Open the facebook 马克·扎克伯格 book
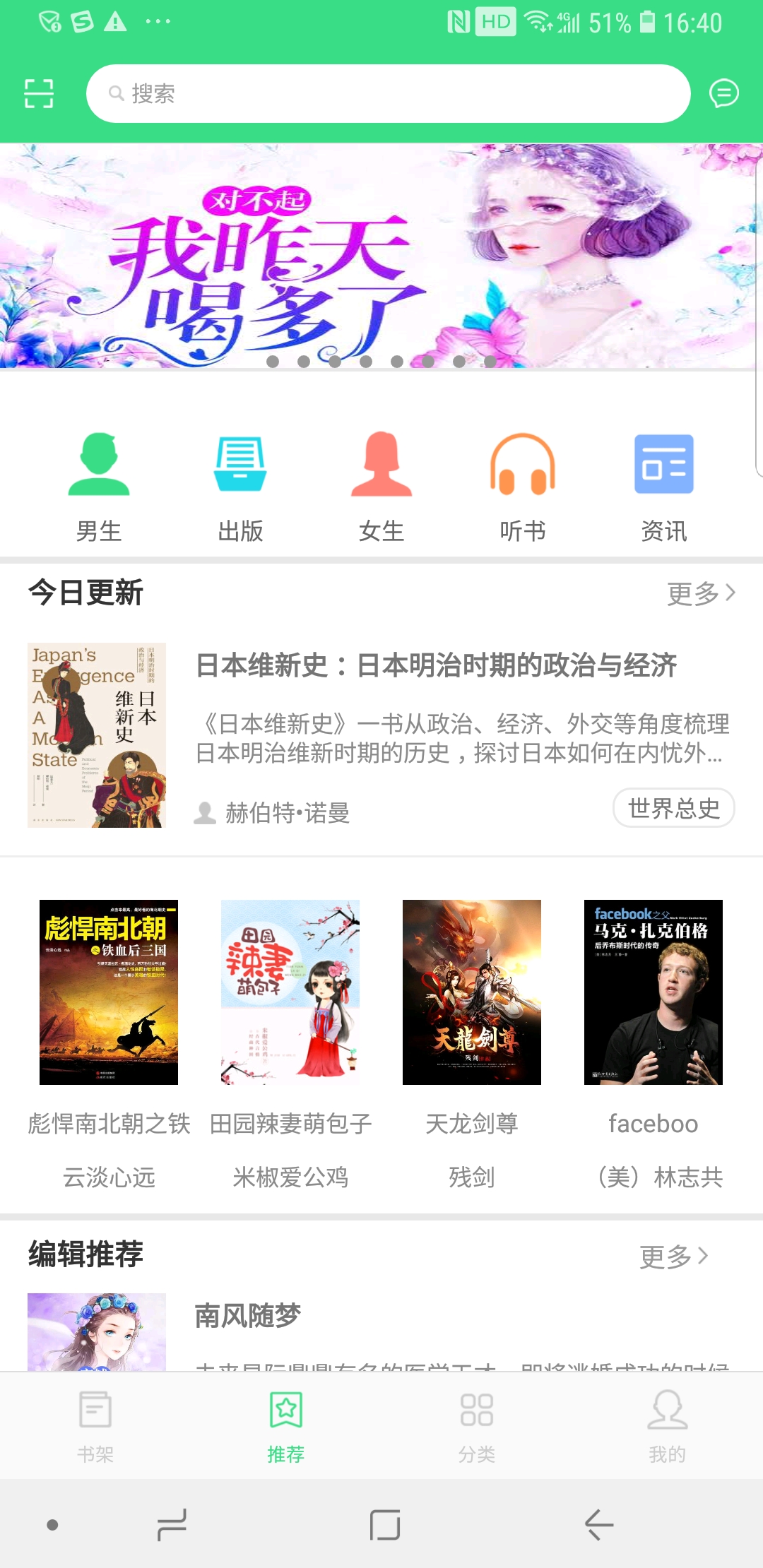763x1568 pixels. 653,992
